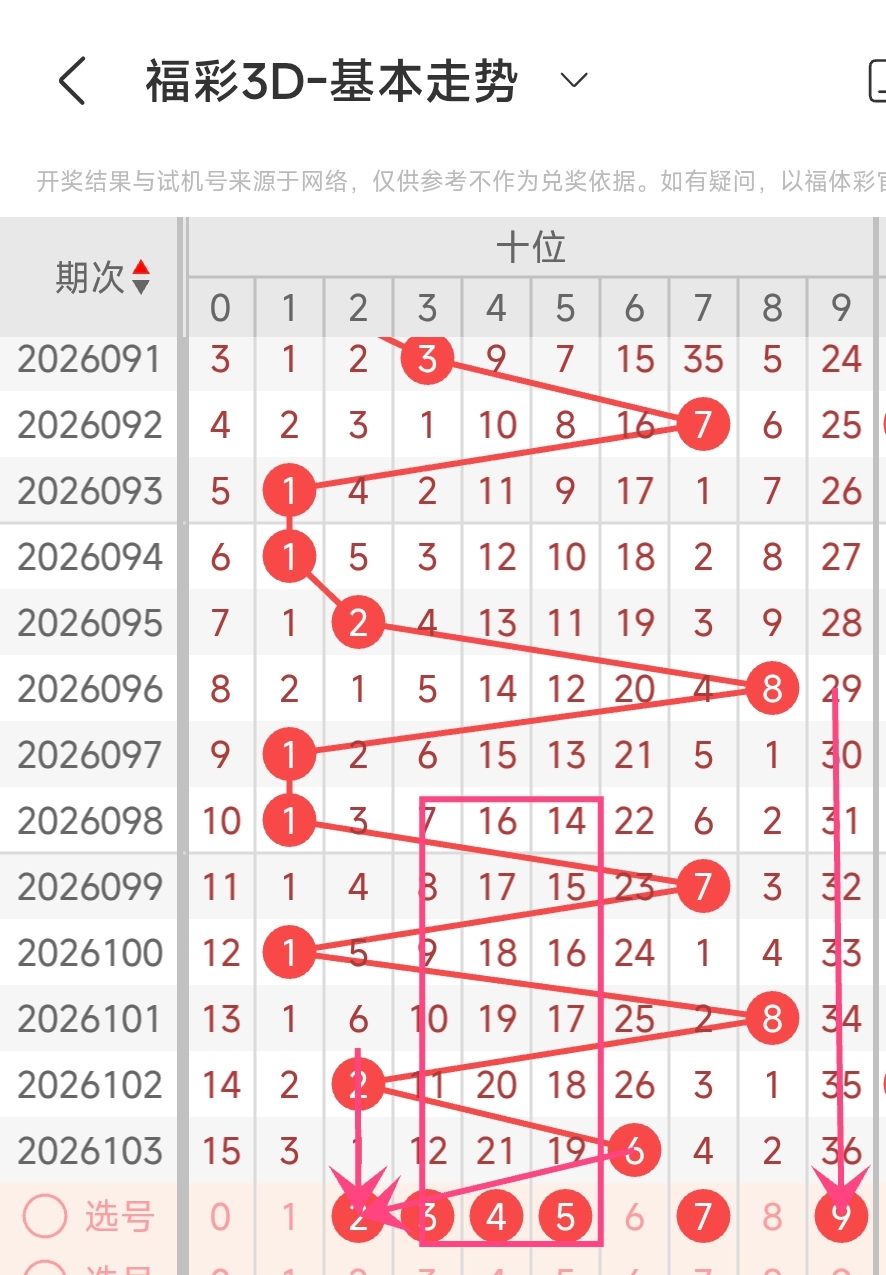Toggle the 期次 sort order arrows

coord(141,277)
